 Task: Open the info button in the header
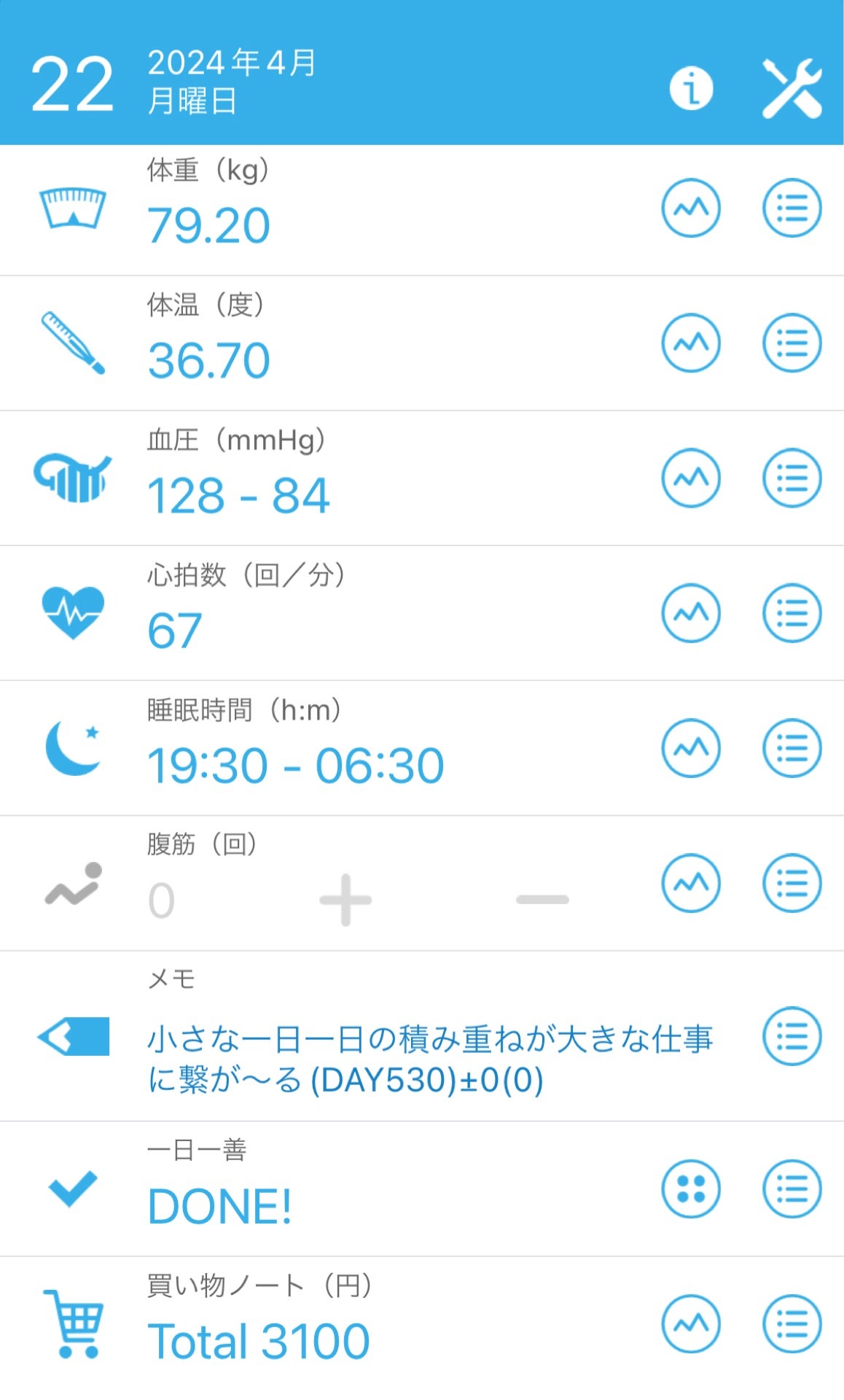pyautogui.click(x=691, y=89)
